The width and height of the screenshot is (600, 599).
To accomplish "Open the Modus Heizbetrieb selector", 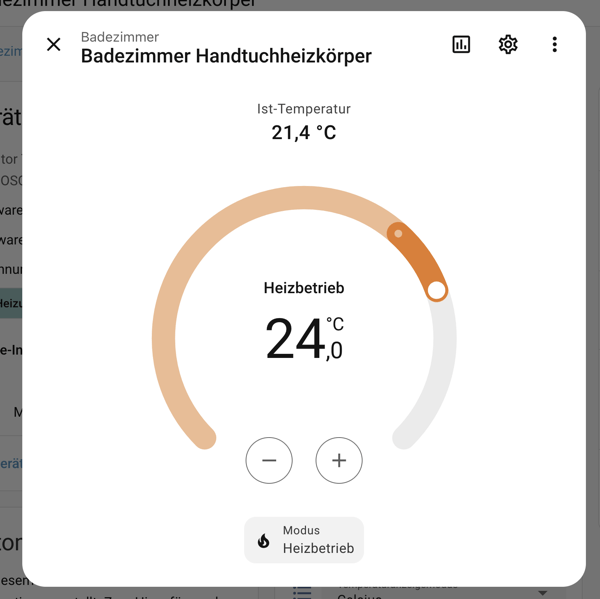I will [304, 540].
